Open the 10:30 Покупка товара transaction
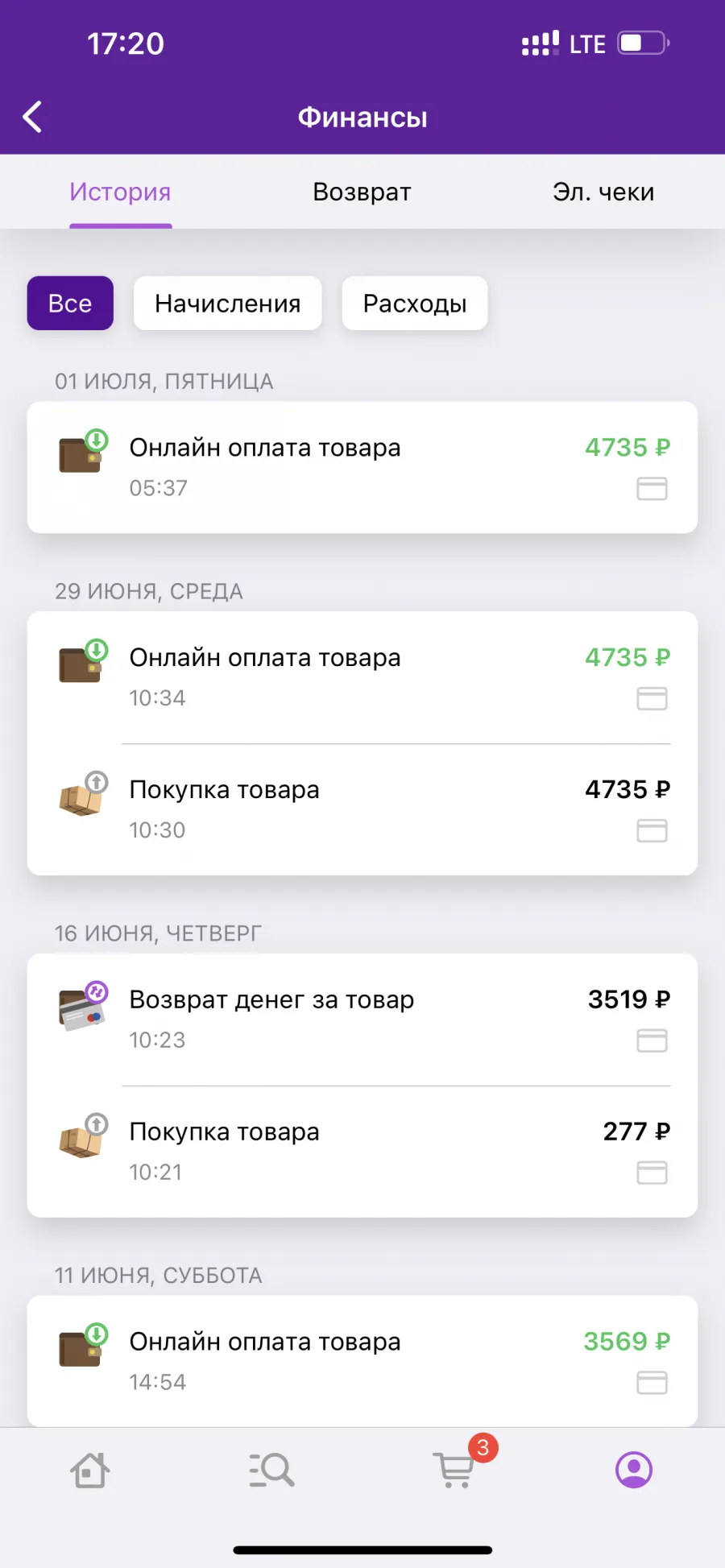The image size is (725, 1568). [362, 809]
